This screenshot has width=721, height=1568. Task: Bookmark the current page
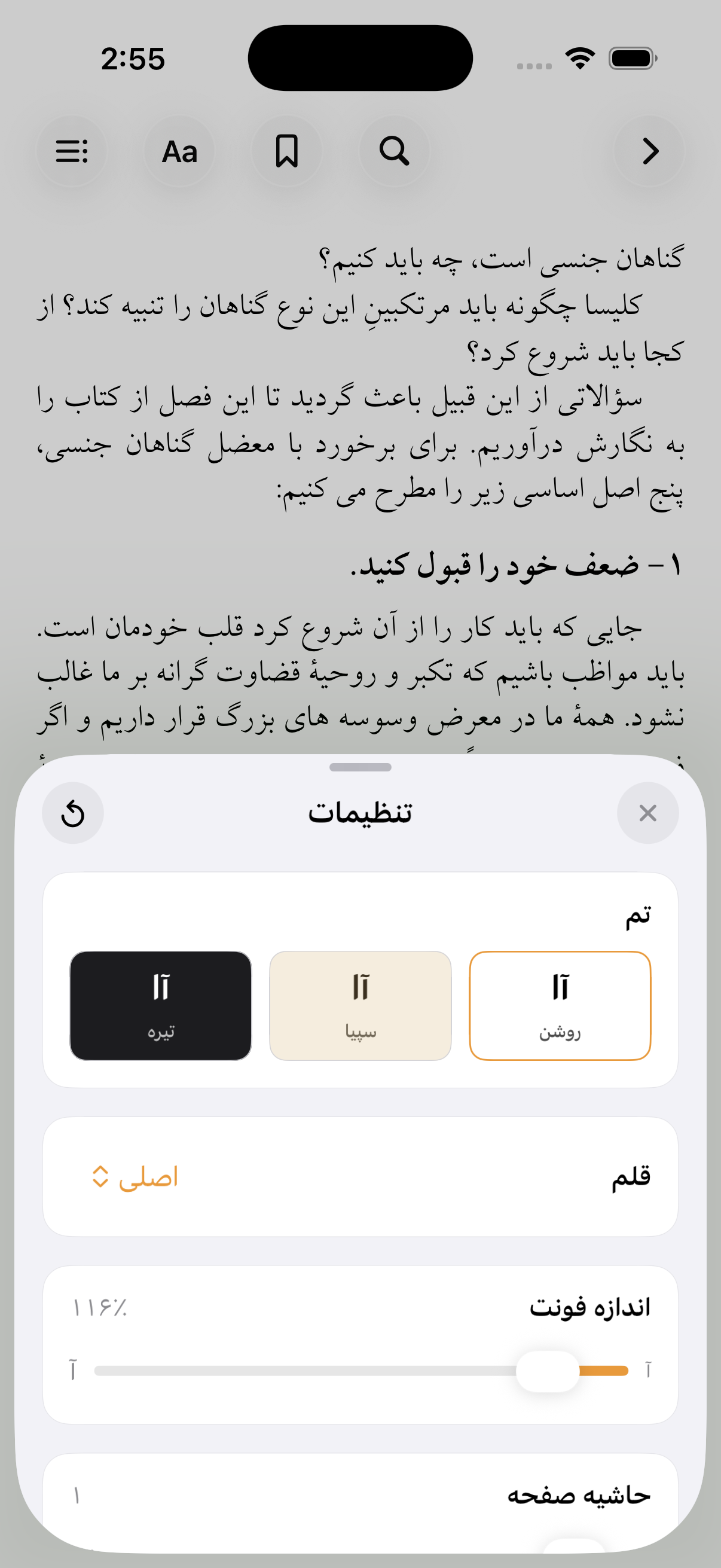coord(286,151)
